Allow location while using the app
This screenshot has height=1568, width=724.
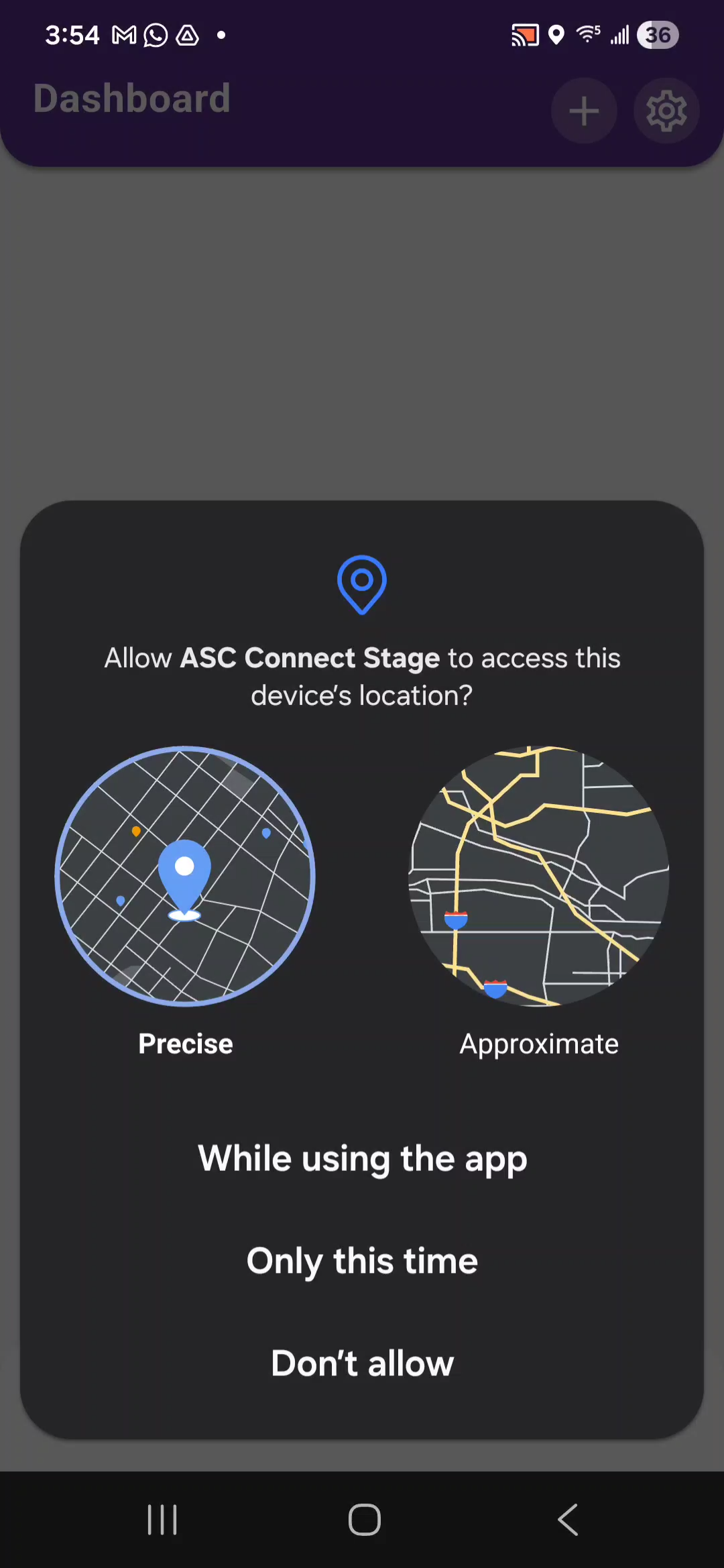362,1159
